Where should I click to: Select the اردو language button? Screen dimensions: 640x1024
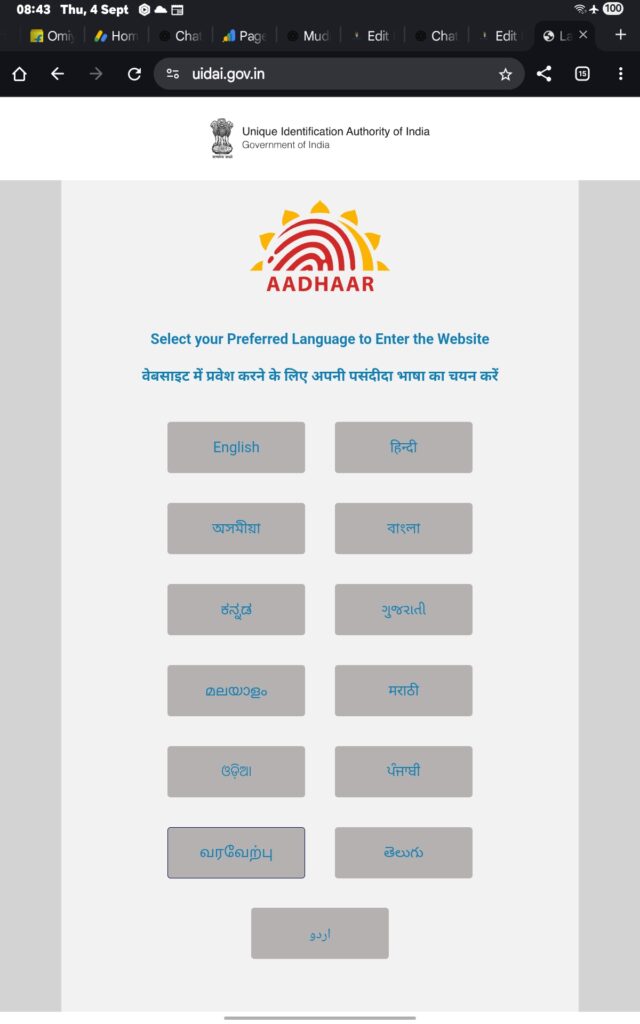(320, 933)
